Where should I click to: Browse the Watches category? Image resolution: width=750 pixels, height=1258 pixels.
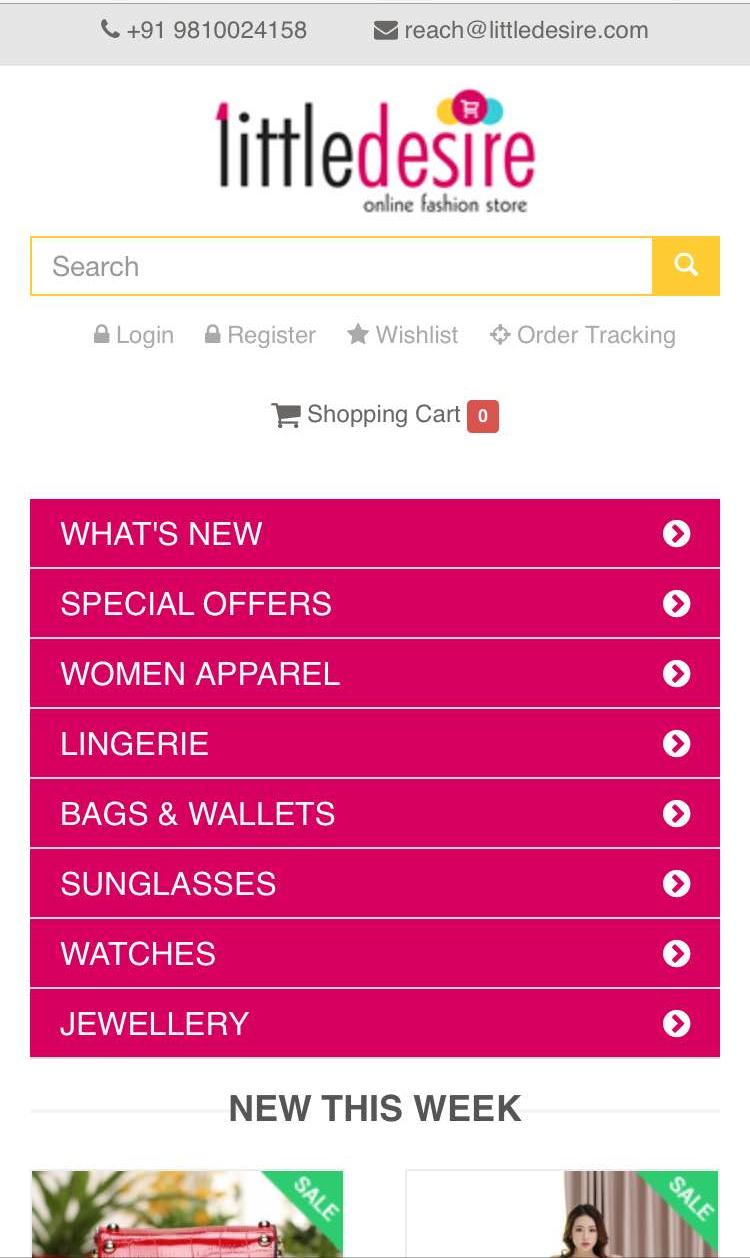(374, 954)
